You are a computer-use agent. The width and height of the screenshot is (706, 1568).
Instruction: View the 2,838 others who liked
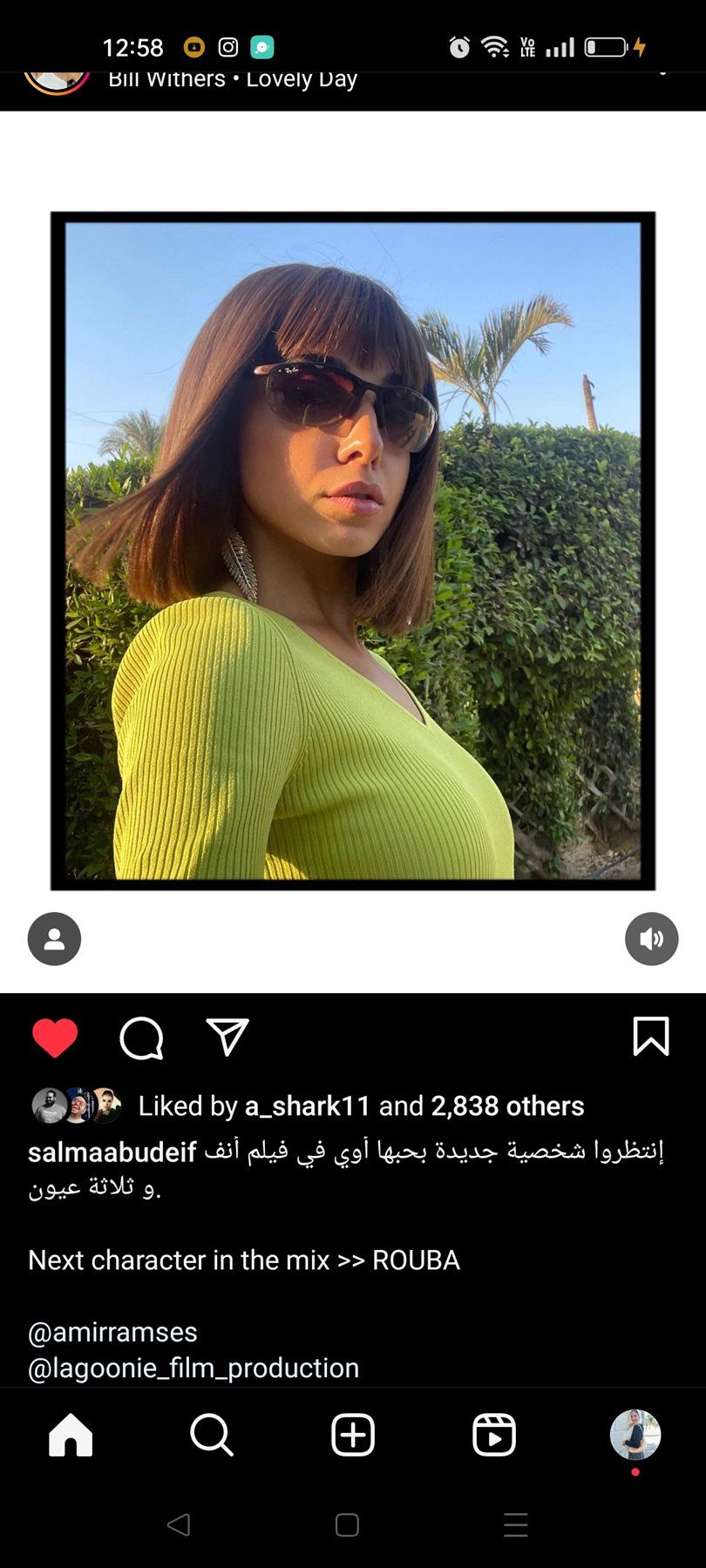[x=507, y=1105]
